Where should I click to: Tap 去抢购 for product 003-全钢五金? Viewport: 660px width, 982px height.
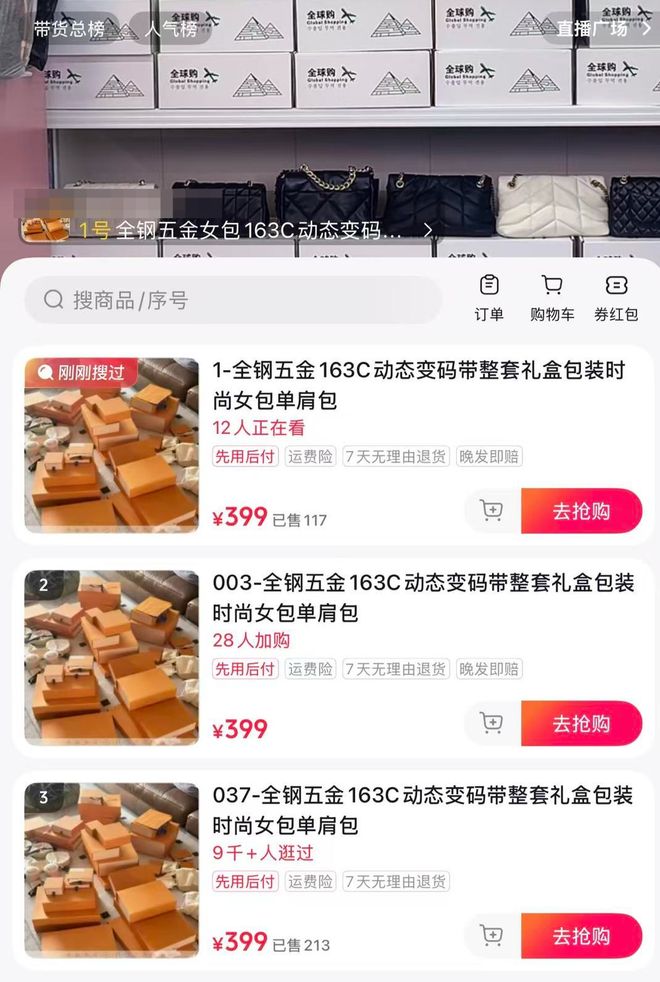click(x=581, y=723)
